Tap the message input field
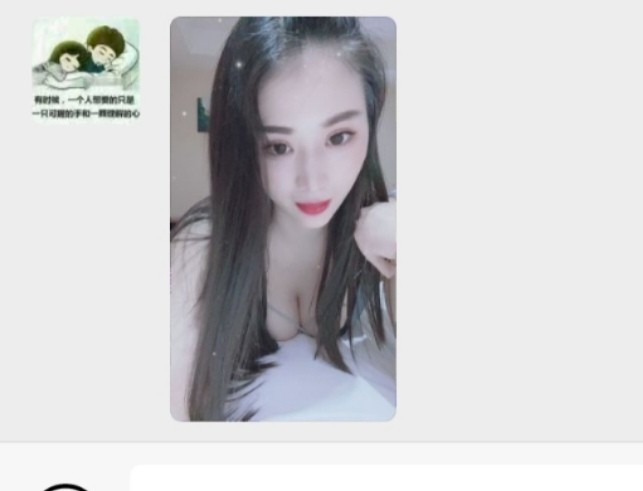 pos(385,478)
